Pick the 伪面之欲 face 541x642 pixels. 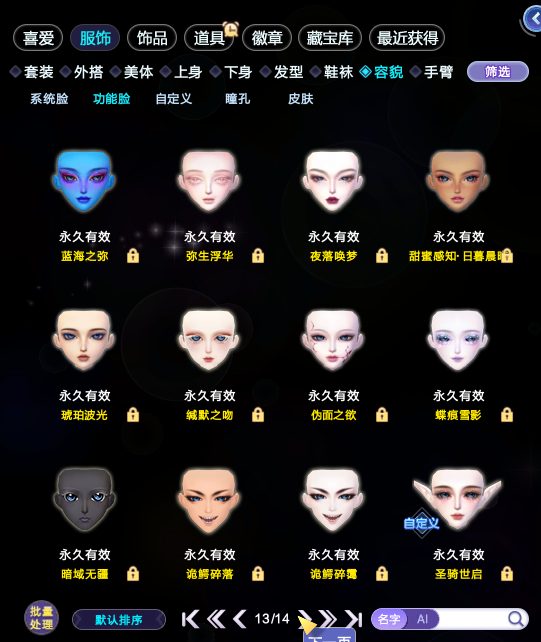click(333, 340)
